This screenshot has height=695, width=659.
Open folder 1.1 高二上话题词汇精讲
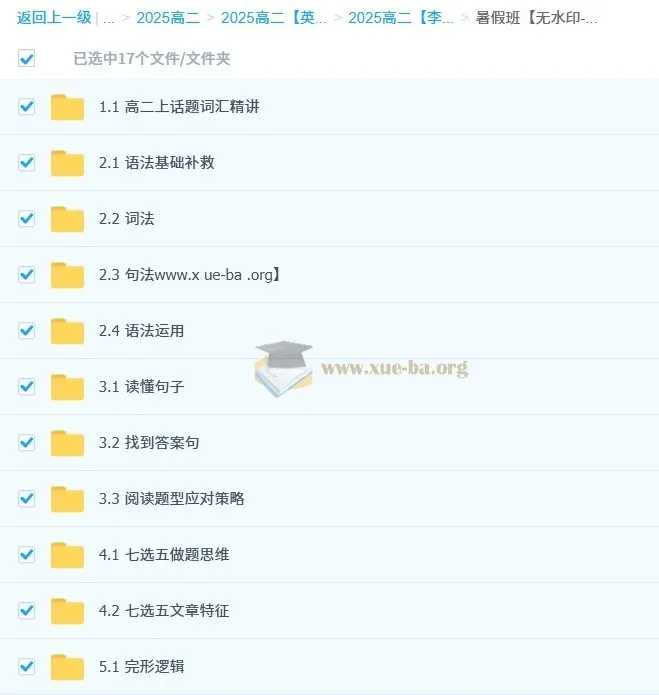[179, 107]
